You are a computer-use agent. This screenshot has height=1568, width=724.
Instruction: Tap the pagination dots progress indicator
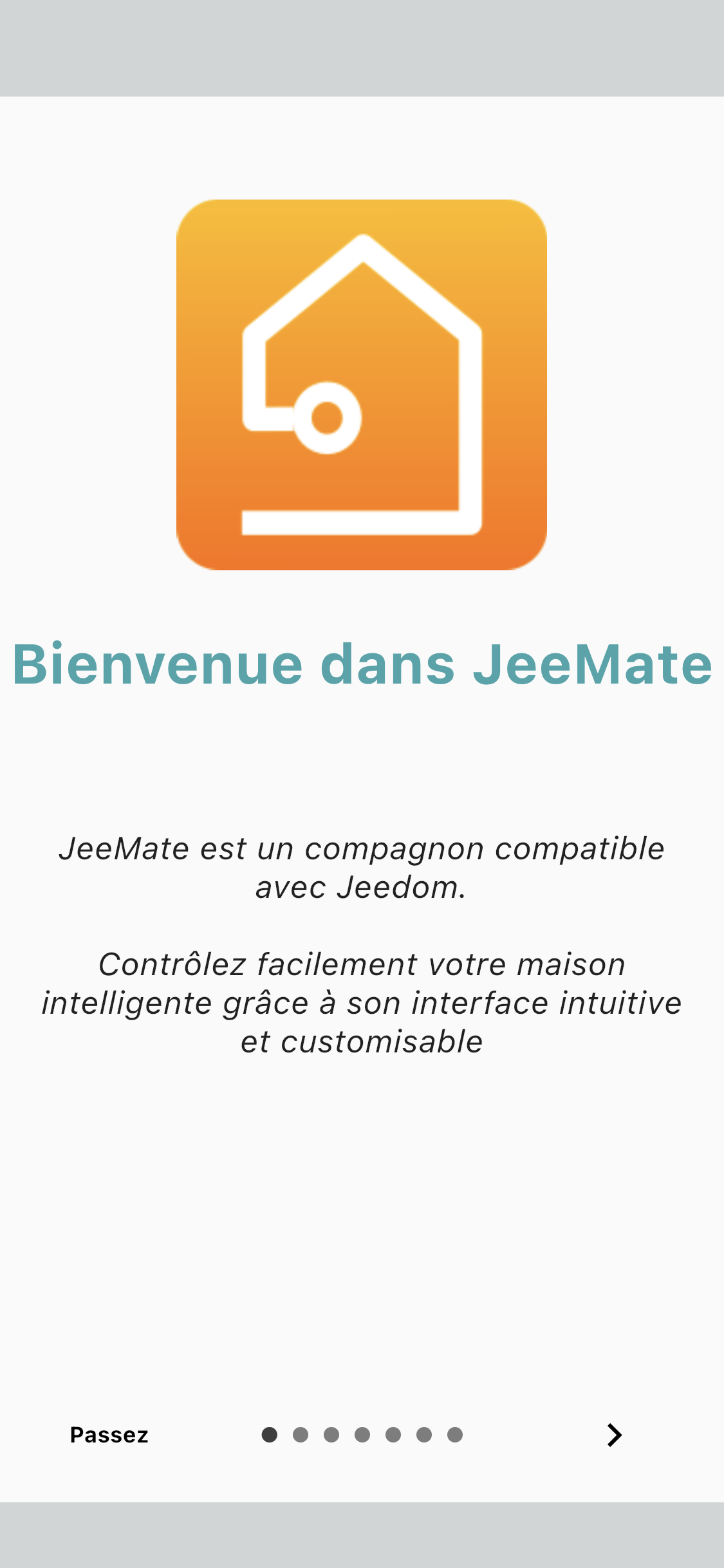(363, 1434)
